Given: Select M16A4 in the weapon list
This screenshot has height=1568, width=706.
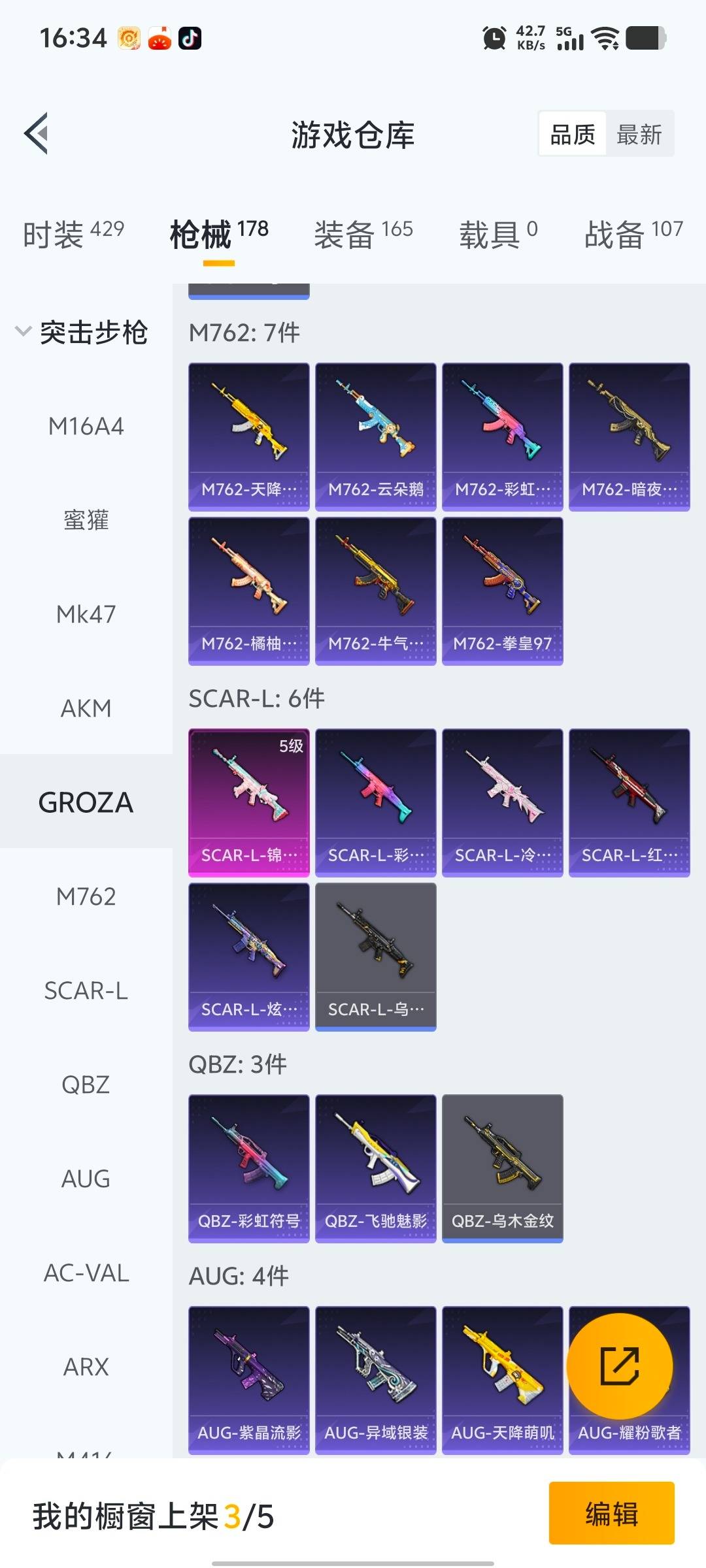Looking at the screenshot, I should point(86,427).
